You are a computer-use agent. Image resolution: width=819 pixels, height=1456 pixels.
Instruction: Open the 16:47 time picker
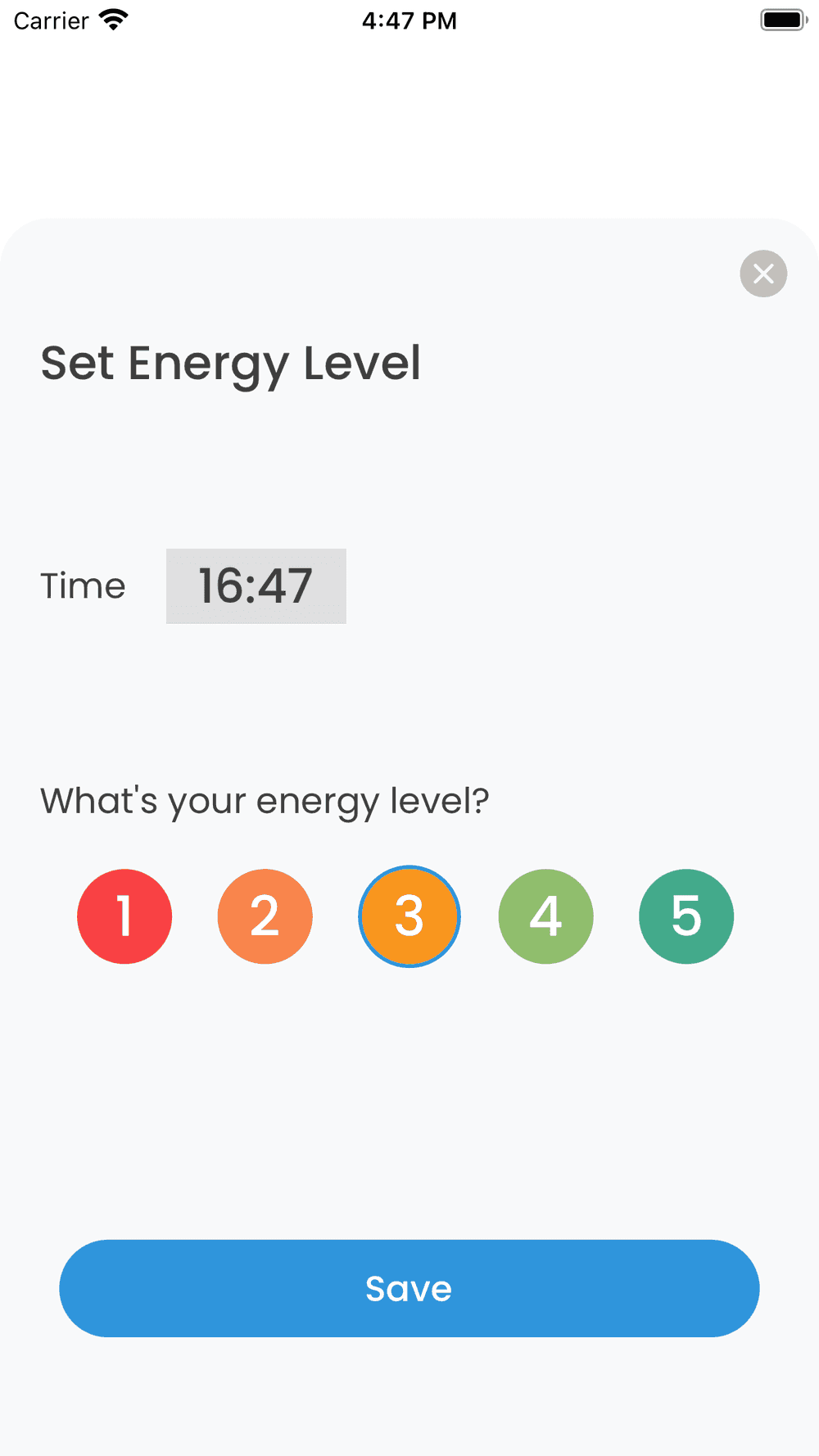(x=256, y=586)
